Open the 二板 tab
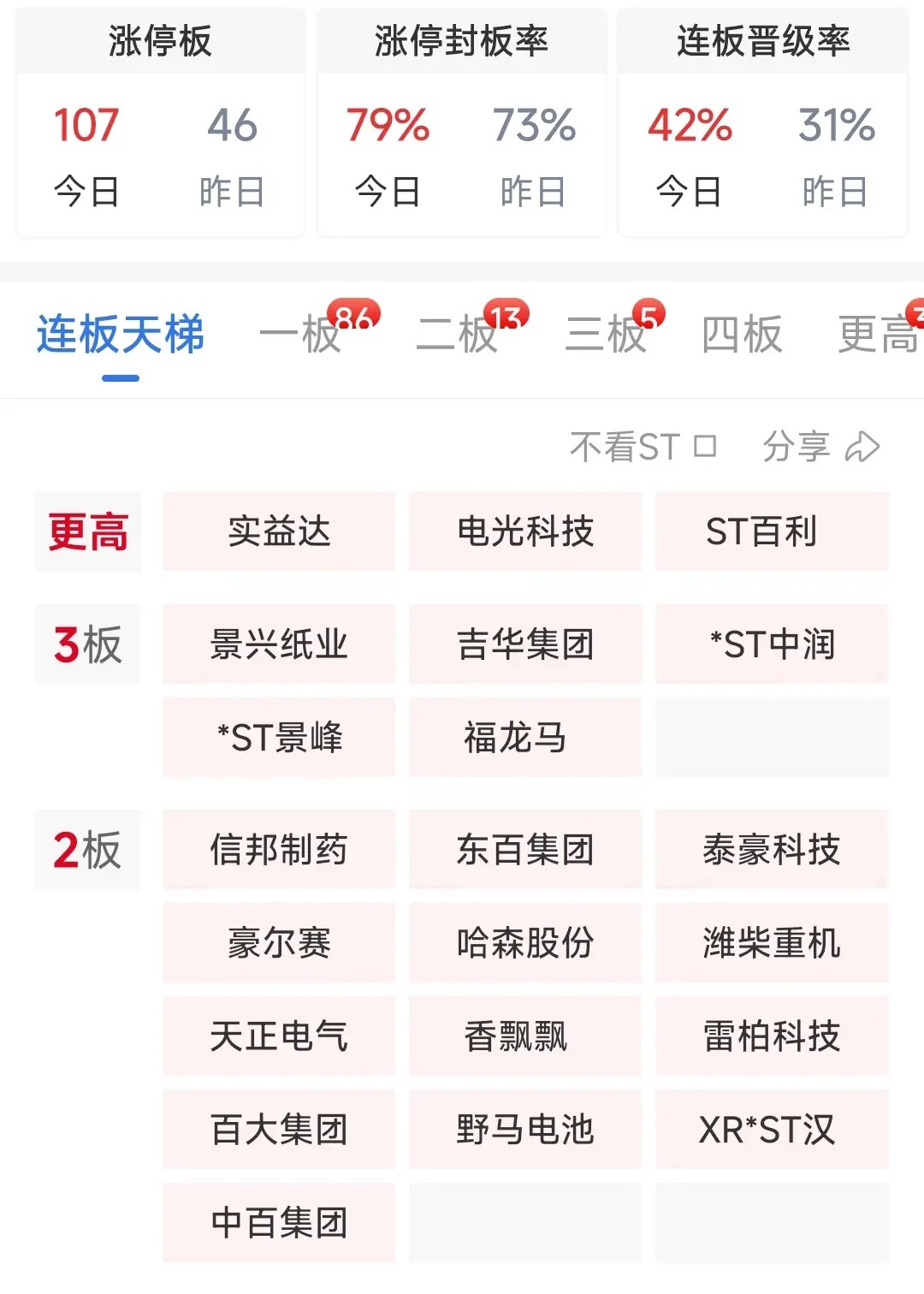 tap(457, 335)
